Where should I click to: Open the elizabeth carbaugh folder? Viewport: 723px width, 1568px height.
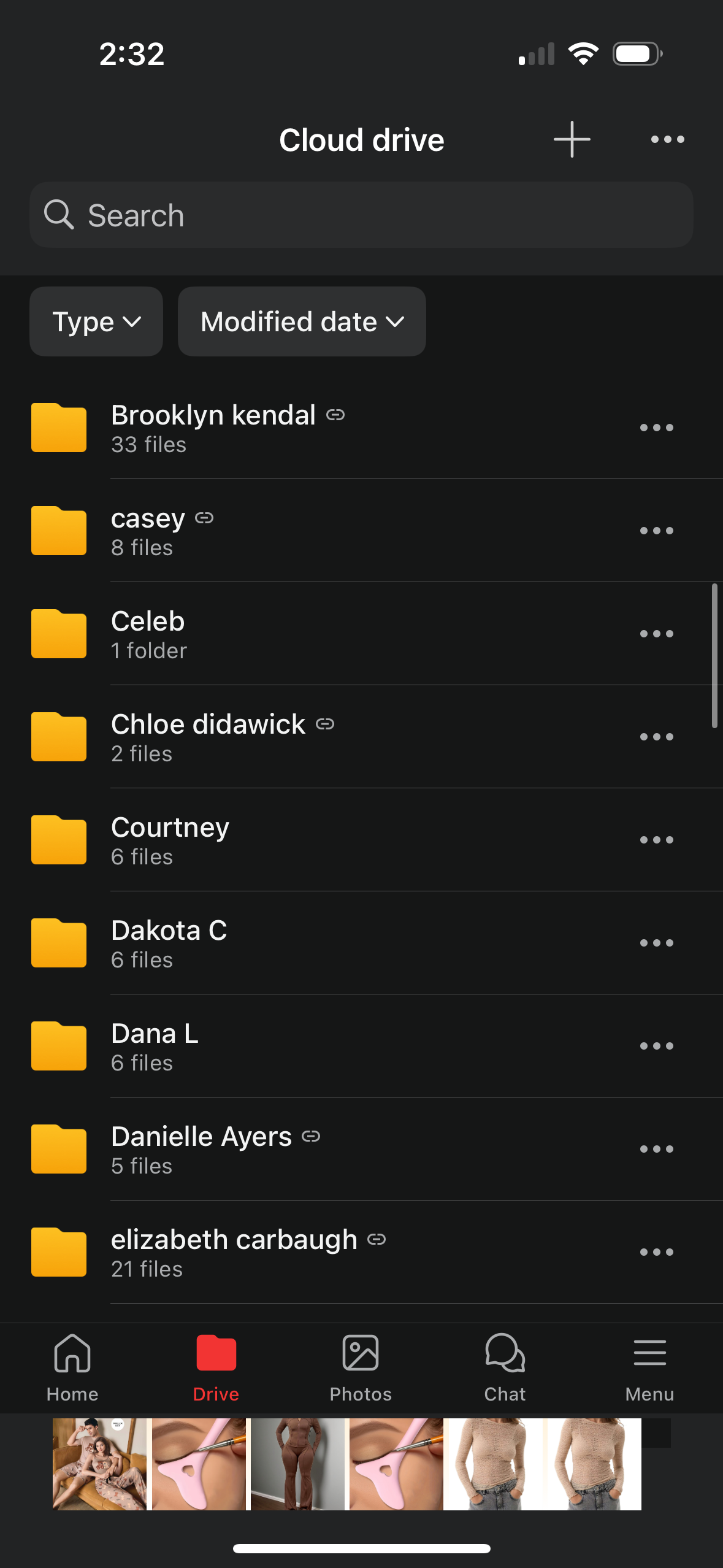tap(234, 1252)
